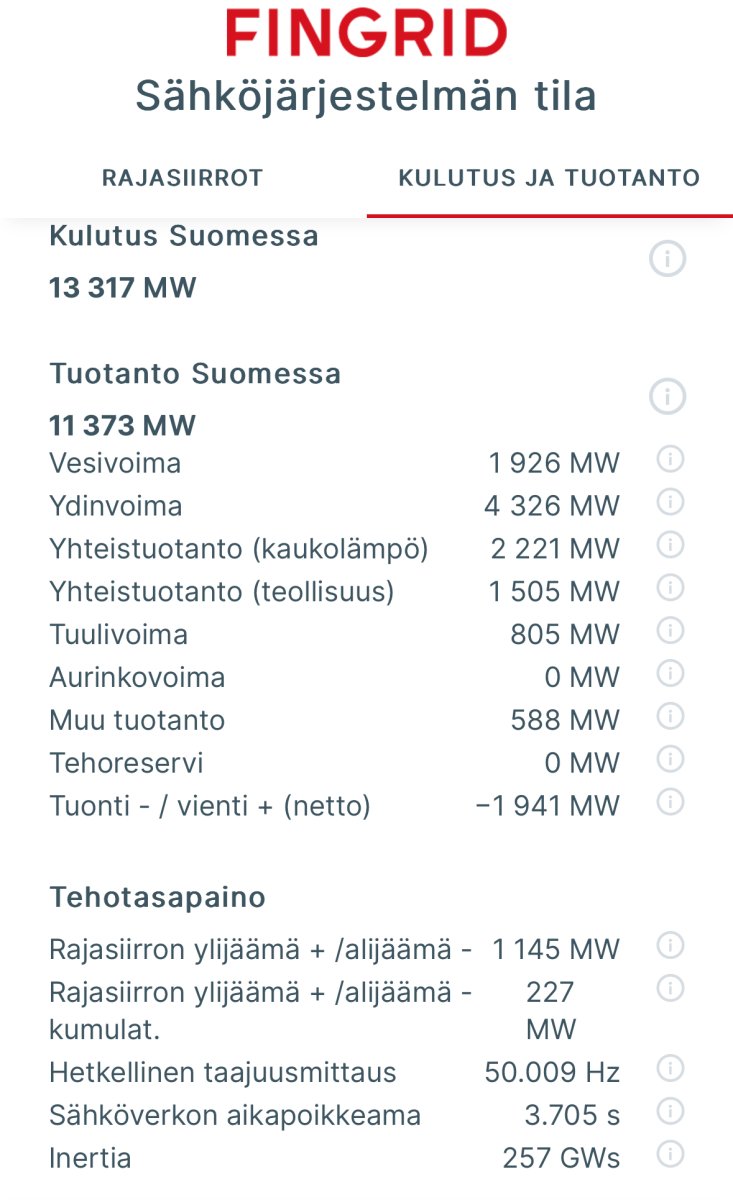Tap the Tuulivoima info icon
This screenshot has width=733, height=1200.
(670, 631)
